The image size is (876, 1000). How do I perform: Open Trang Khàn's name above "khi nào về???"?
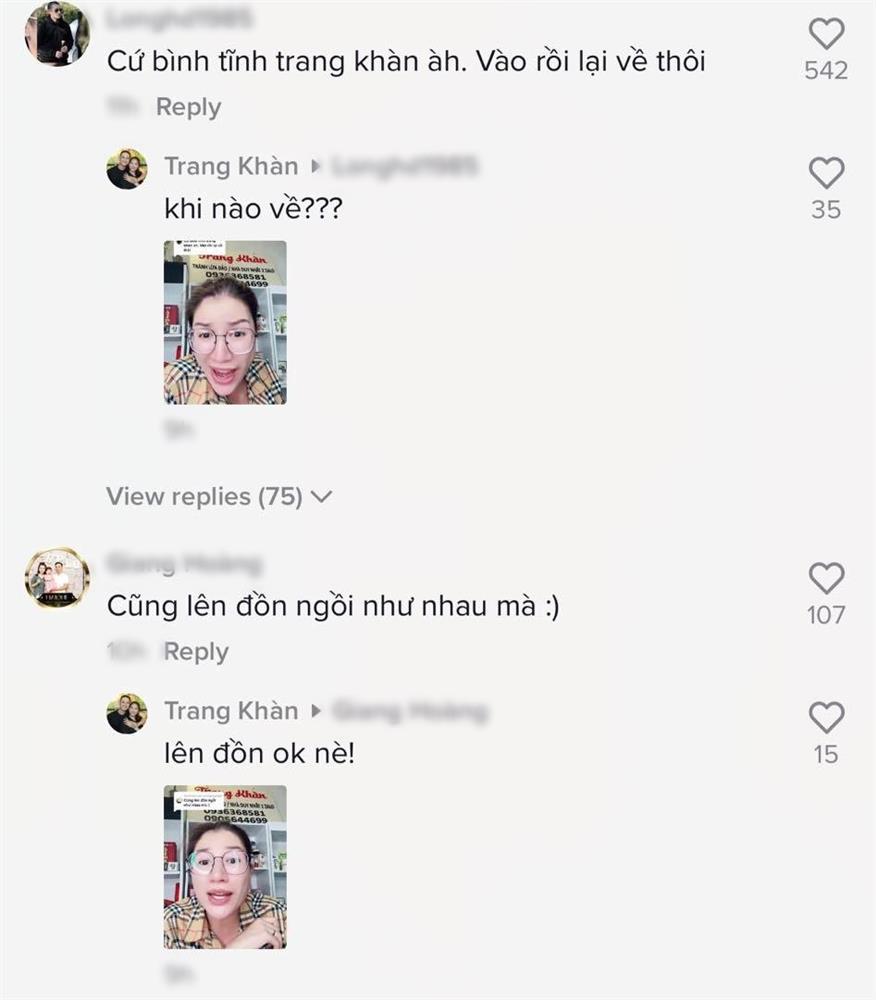pyautogui.click(x=231, y=166)
